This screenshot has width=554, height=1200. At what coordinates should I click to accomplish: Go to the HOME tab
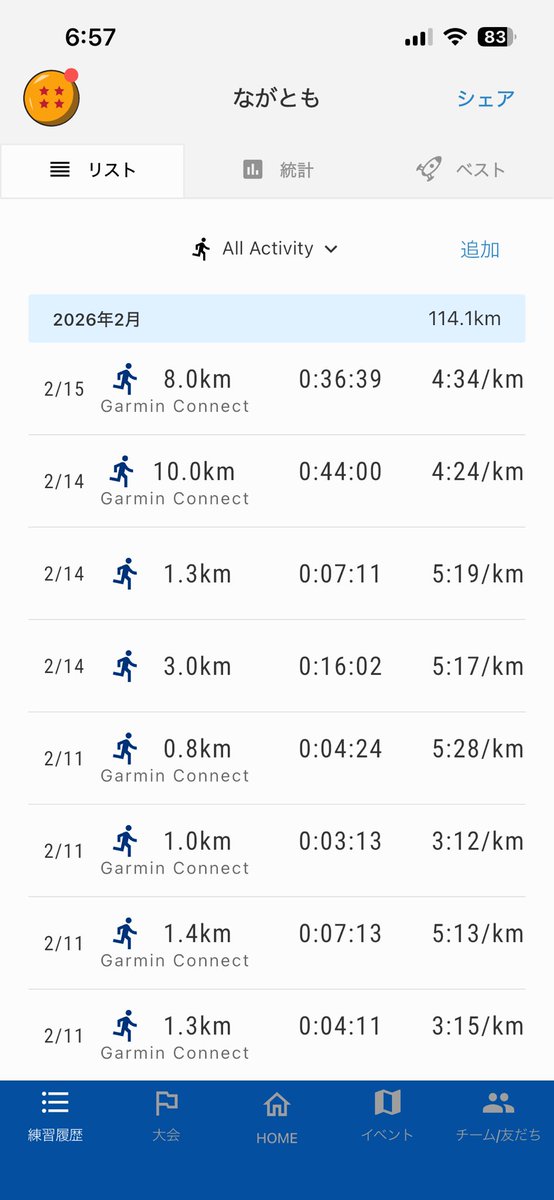(277, 1117)
